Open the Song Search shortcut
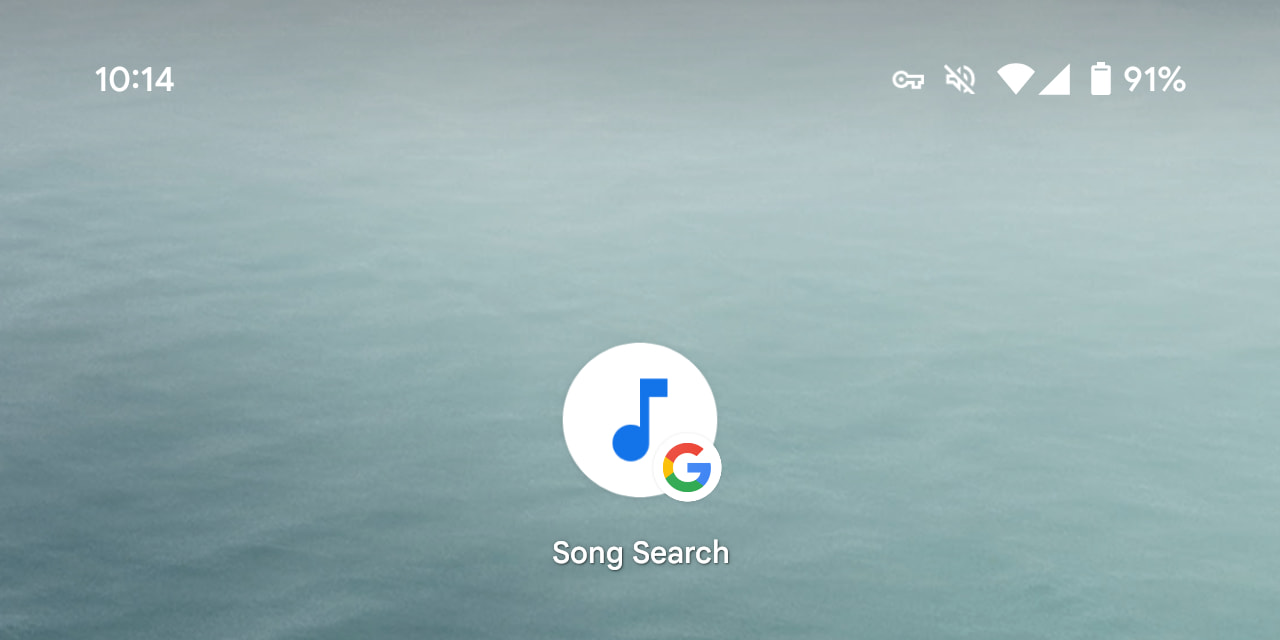This screenshot has width=1280, height=640. (640, 420)
